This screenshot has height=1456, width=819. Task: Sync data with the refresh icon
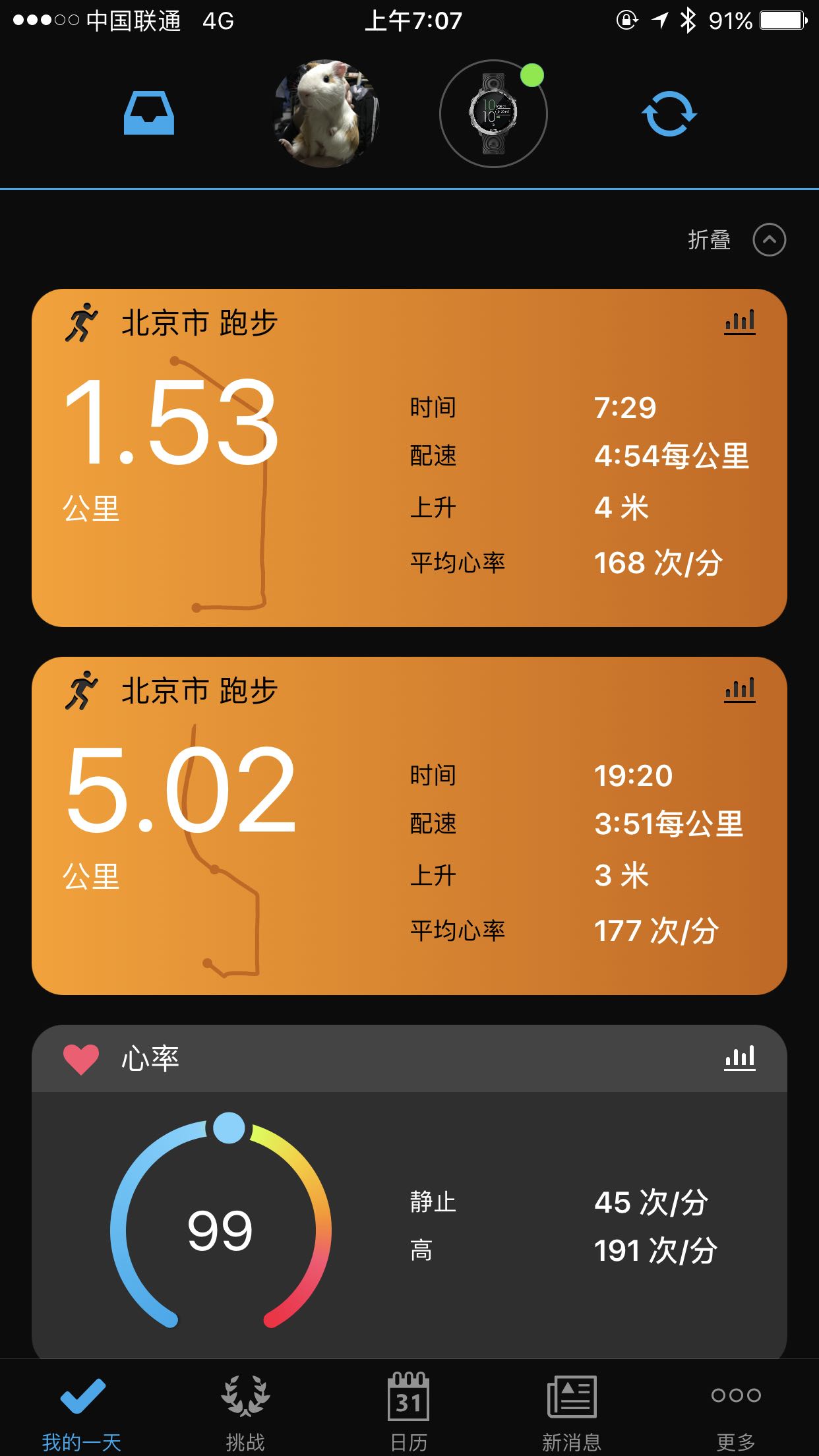[x=669, y=114]
